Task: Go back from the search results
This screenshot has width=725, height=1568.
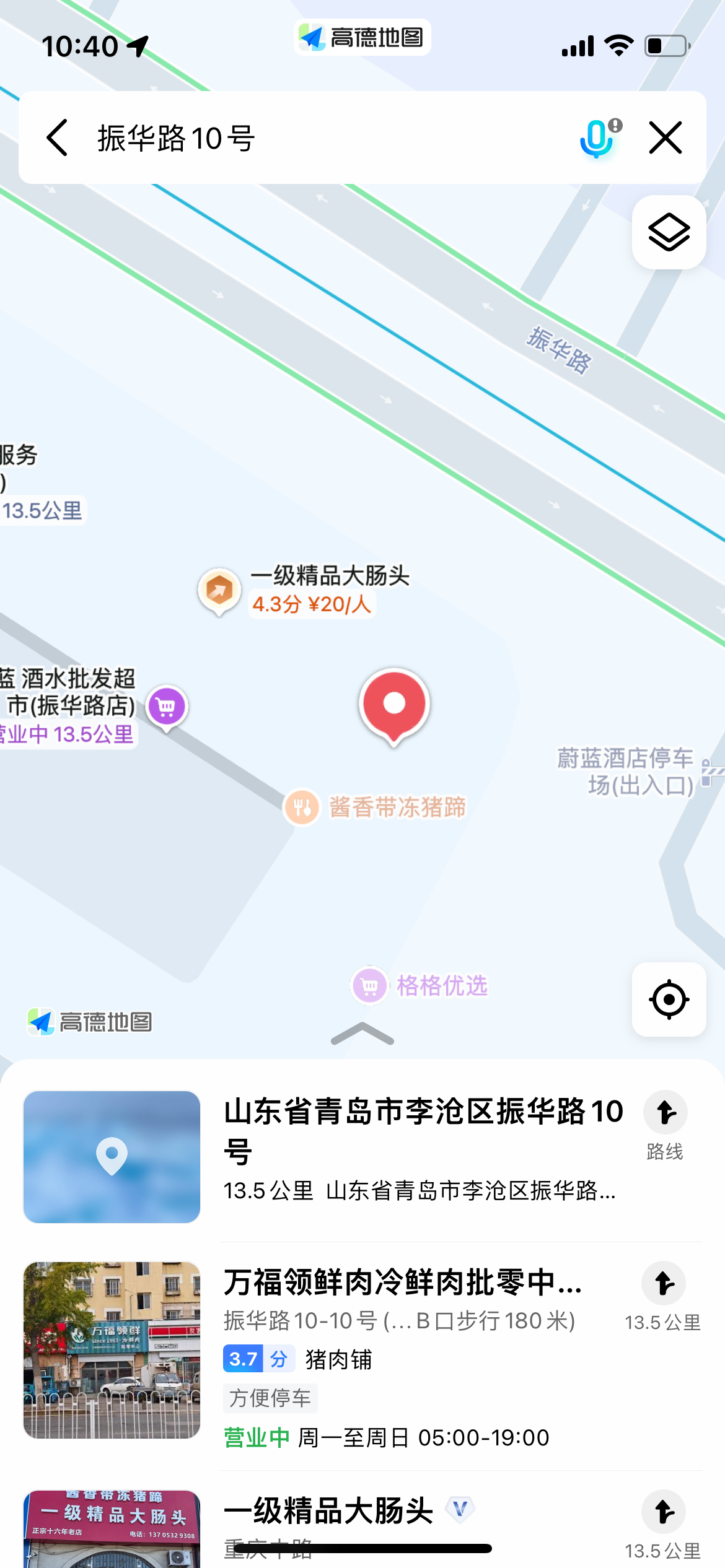Action: tap(57, 137)
